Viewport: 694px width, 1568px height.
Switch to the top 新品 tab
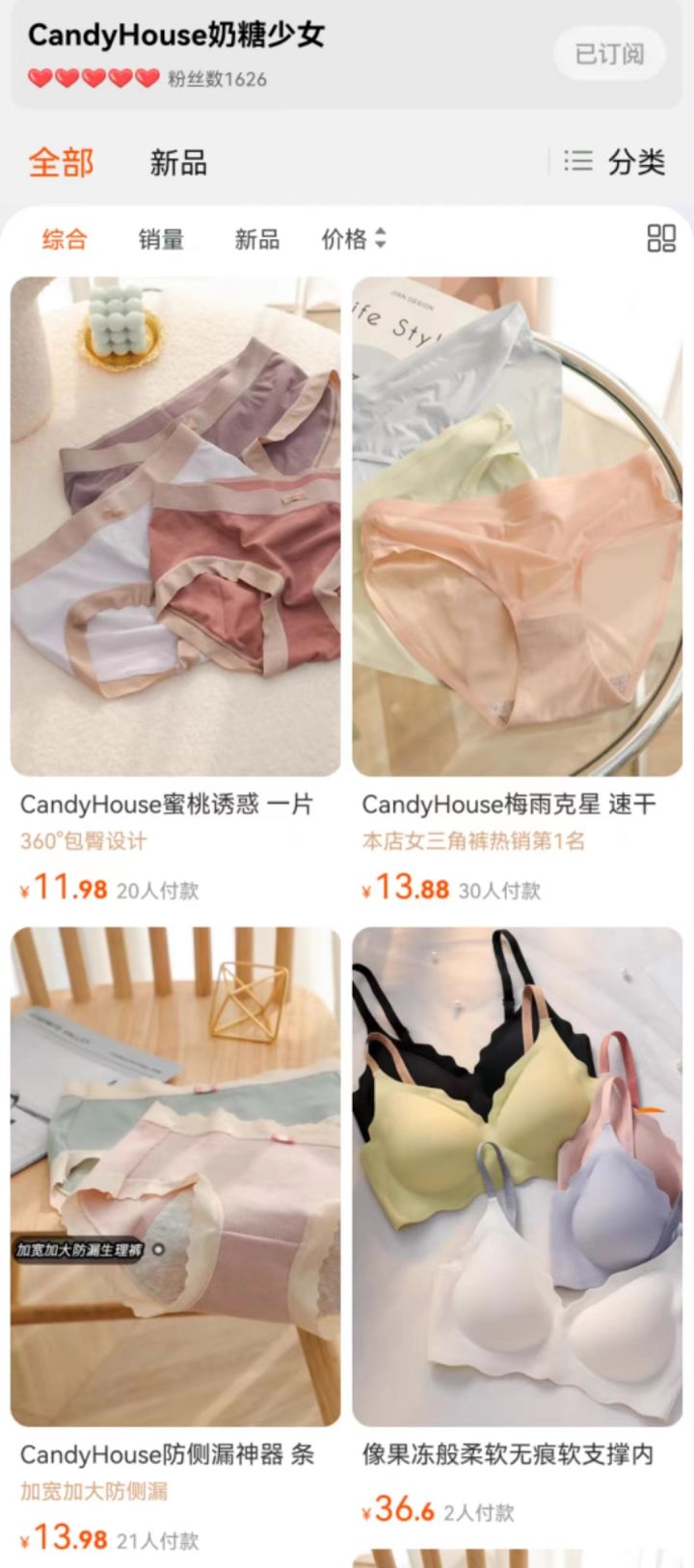coord(178,163)
